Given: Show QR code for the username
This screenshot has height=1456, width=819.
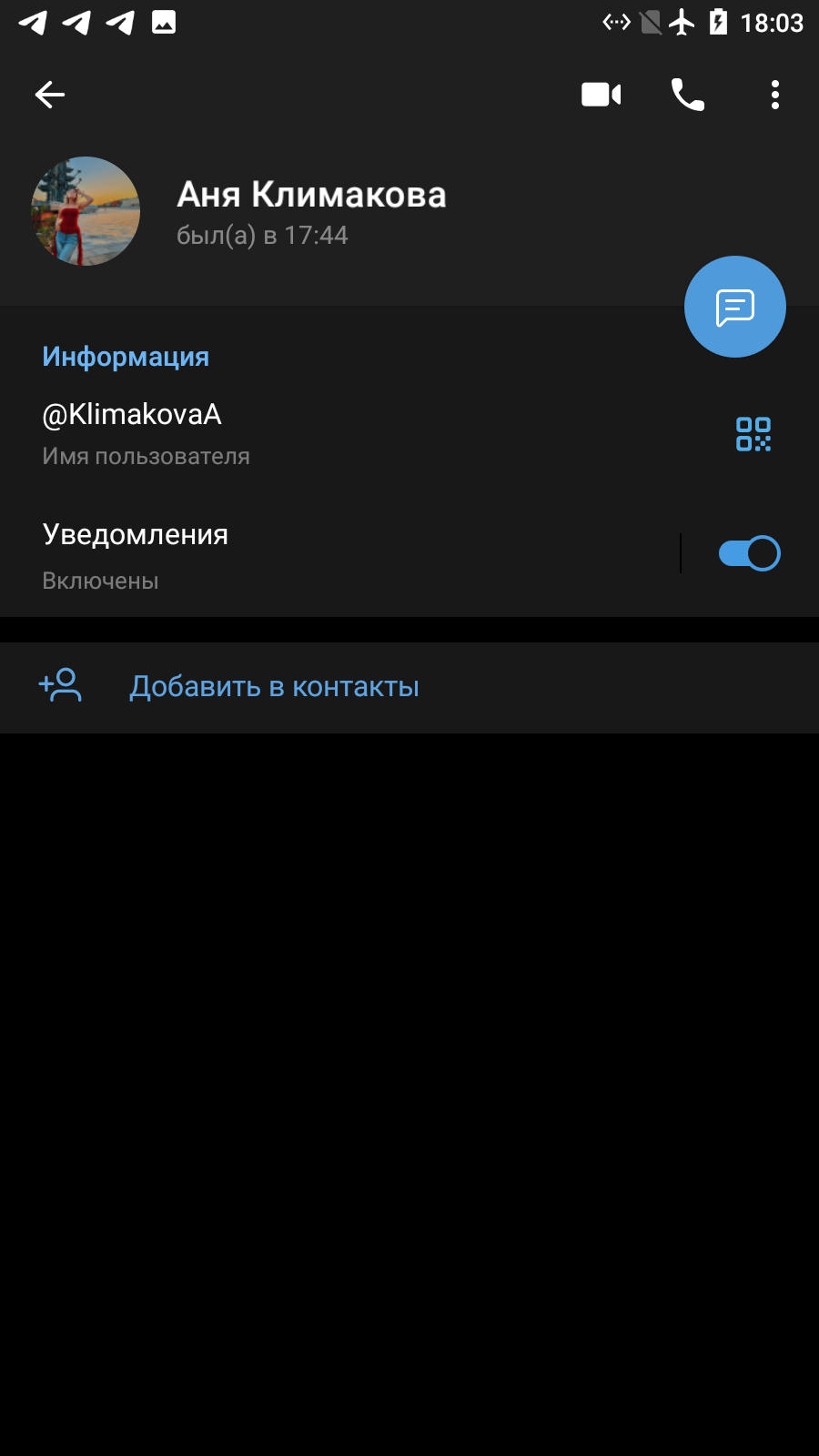Looking at the screenshot, I should (753, 434).
